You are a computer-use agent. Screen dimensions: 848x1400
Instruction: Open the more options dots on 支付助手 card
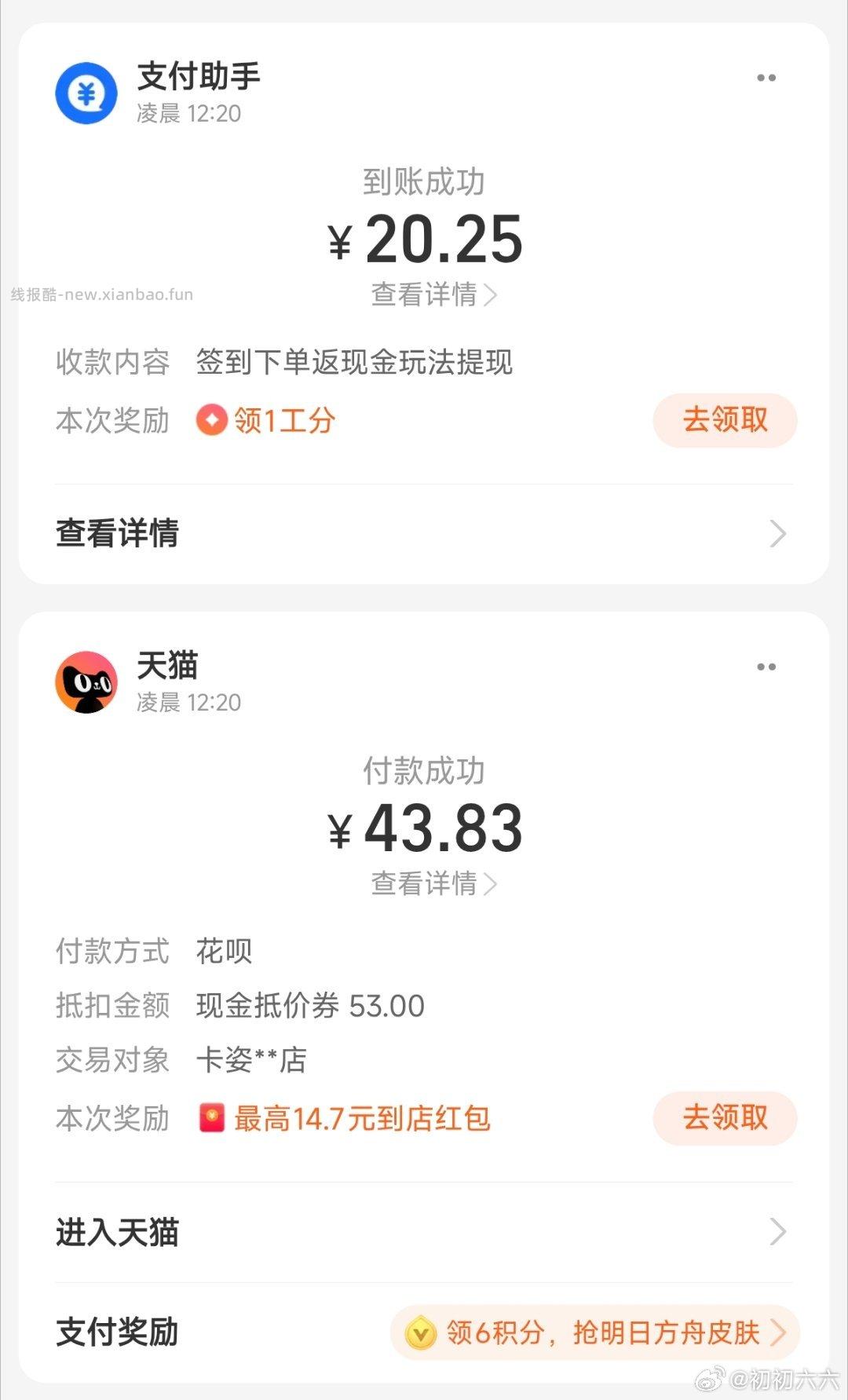point(768,76)
